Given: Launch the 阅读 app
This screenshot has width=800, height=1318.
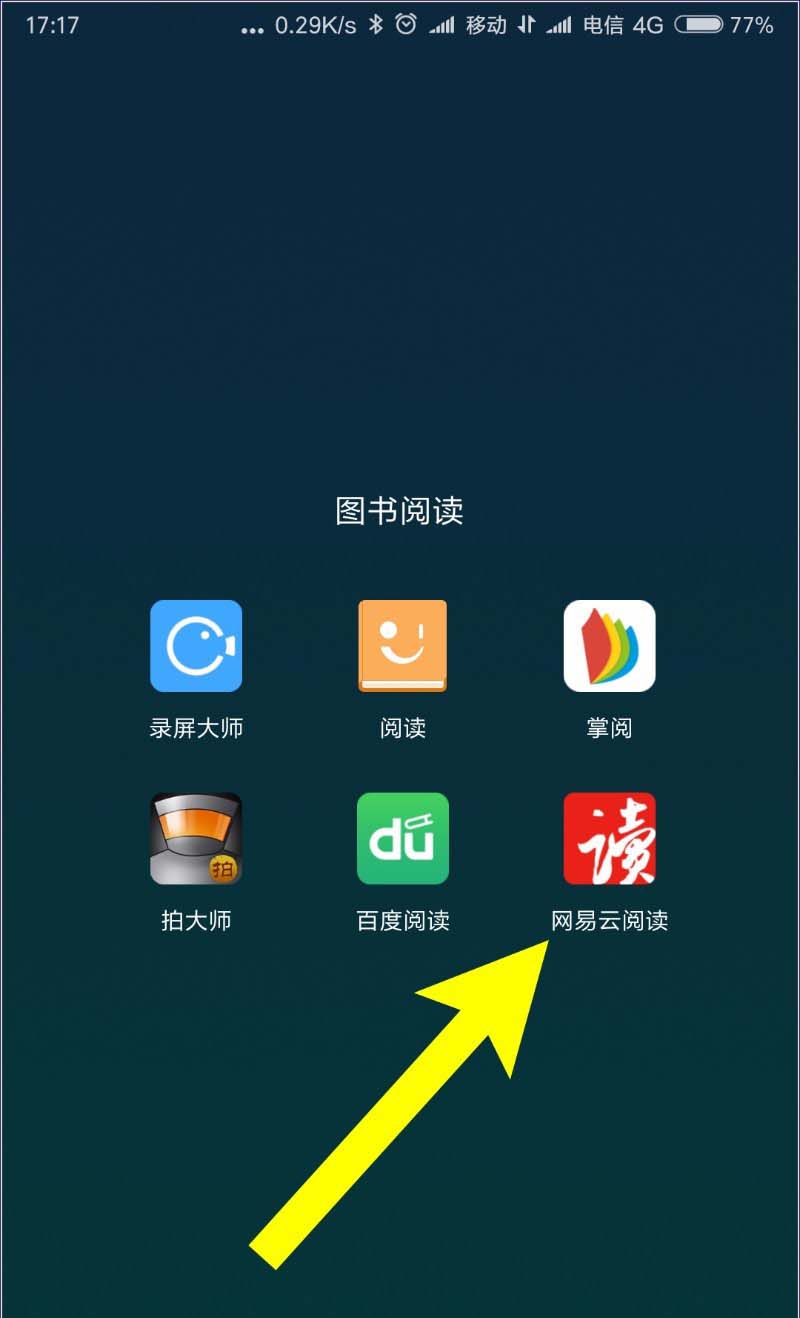Looking at the screenshot, I should 402,646.
